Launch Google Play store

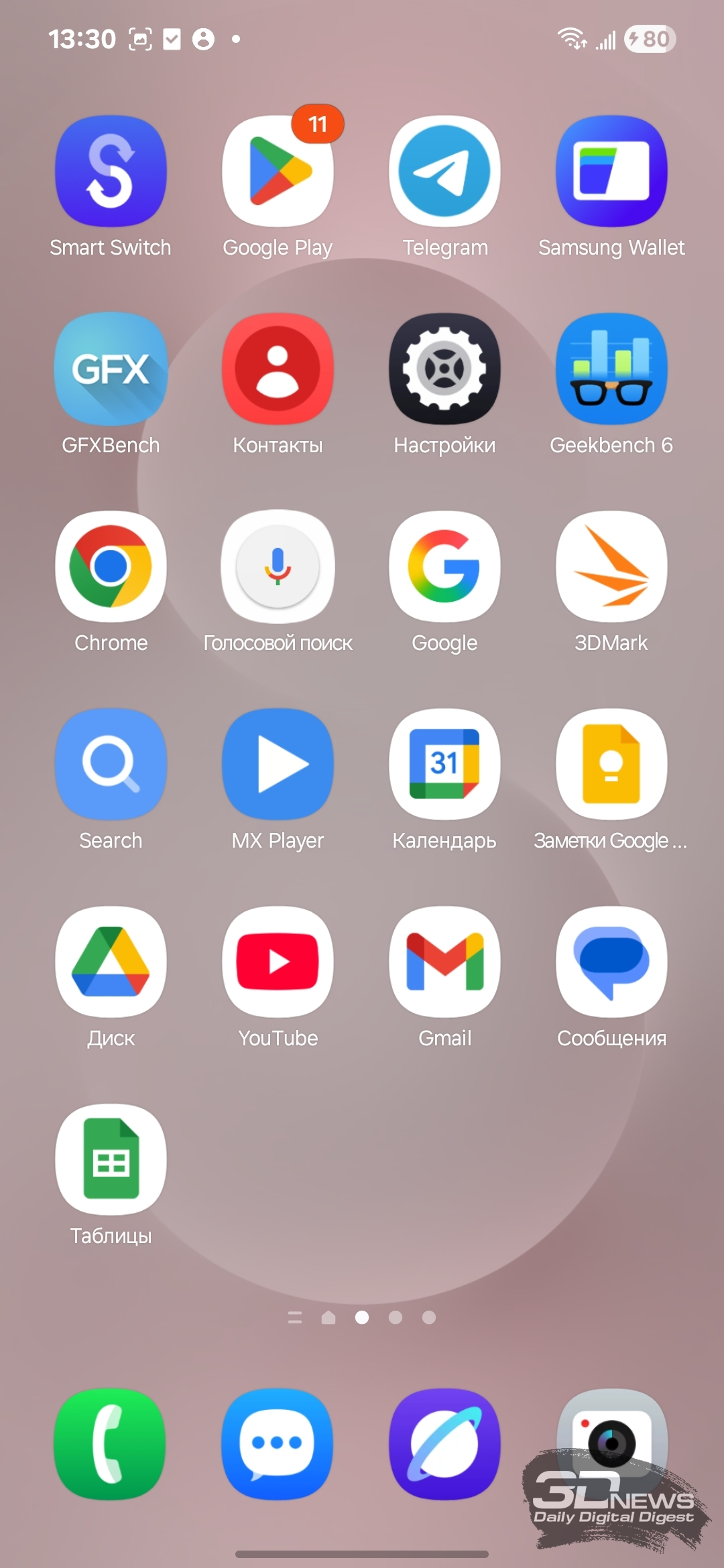pos(278,172)
